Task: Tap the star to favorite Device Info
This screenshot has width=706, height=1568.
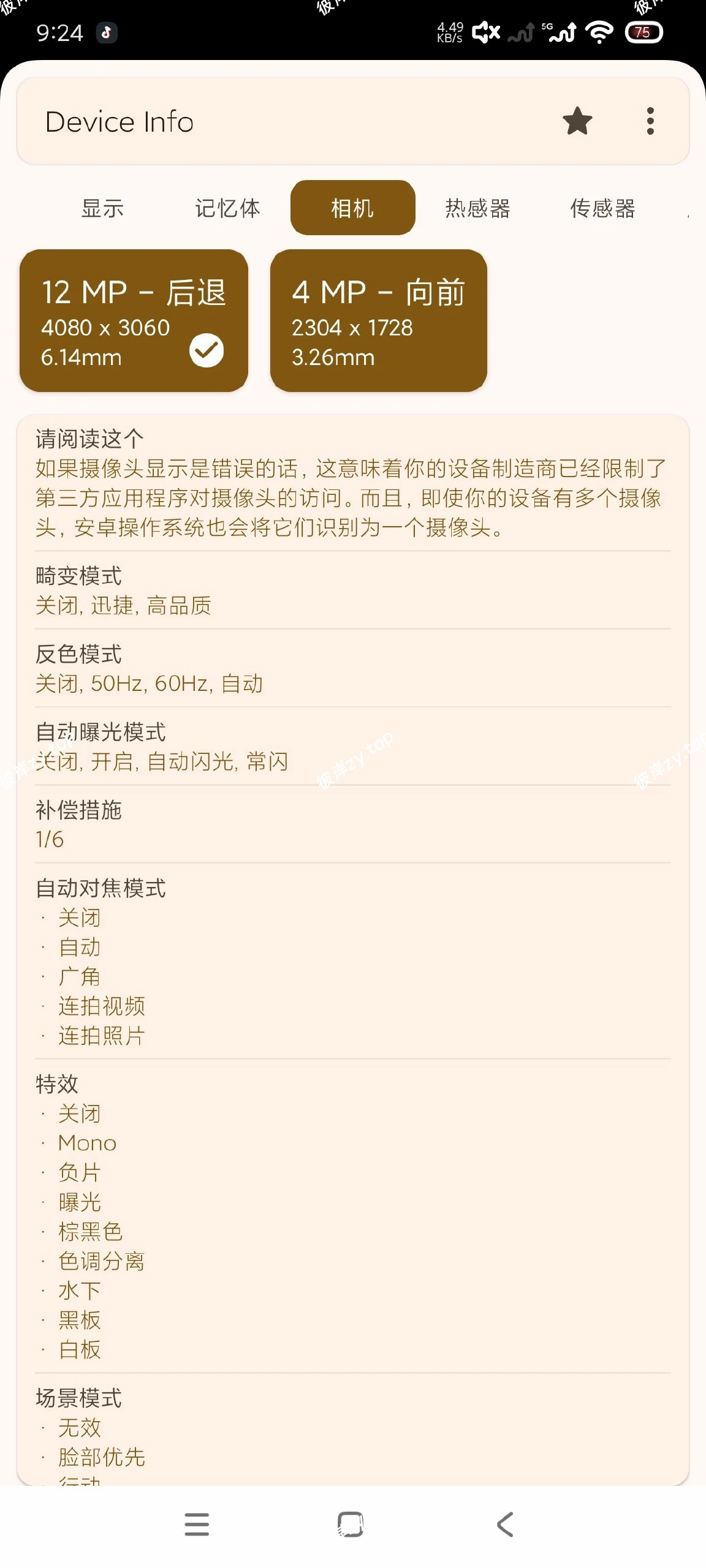Action: click(x=577, y=122)
